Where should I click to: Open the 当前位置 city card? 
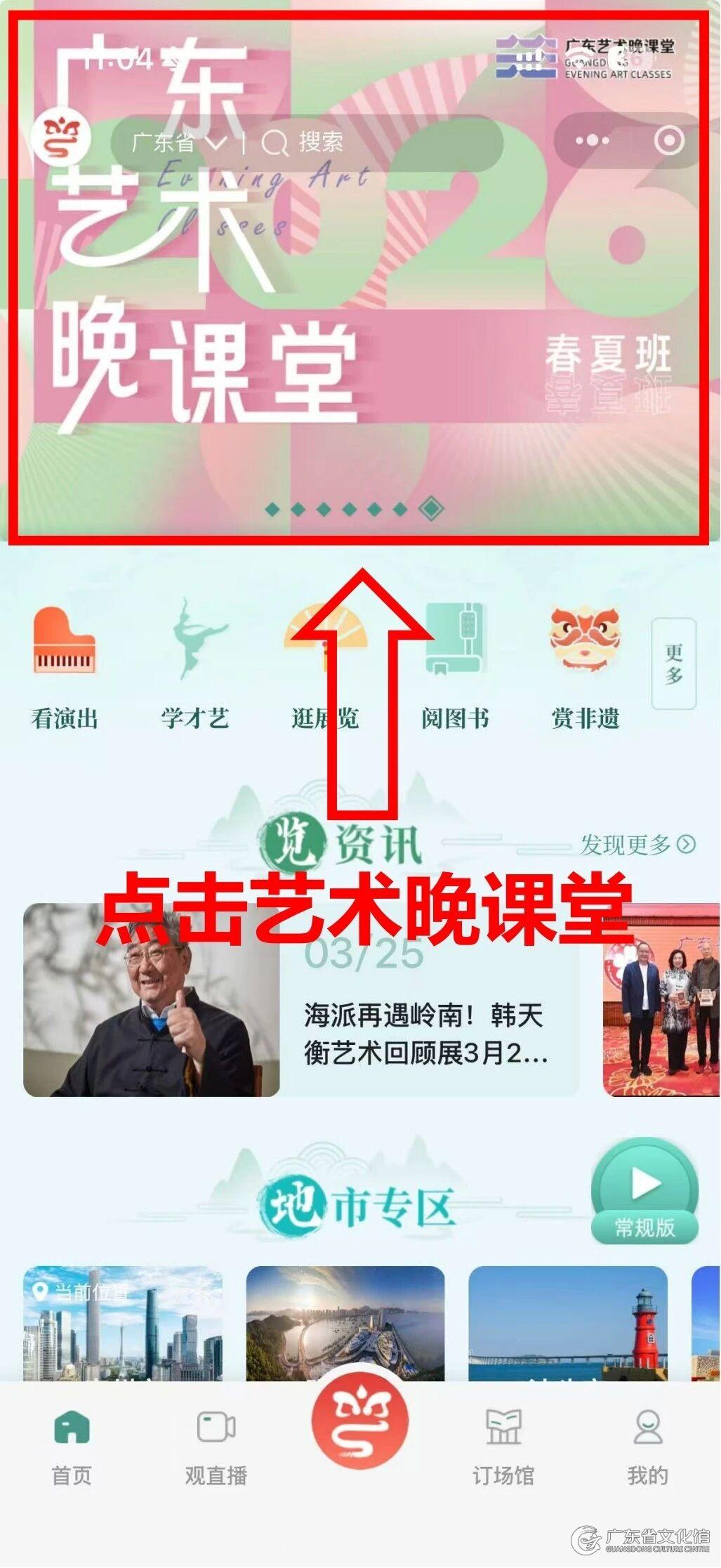tap(123, 1324)
